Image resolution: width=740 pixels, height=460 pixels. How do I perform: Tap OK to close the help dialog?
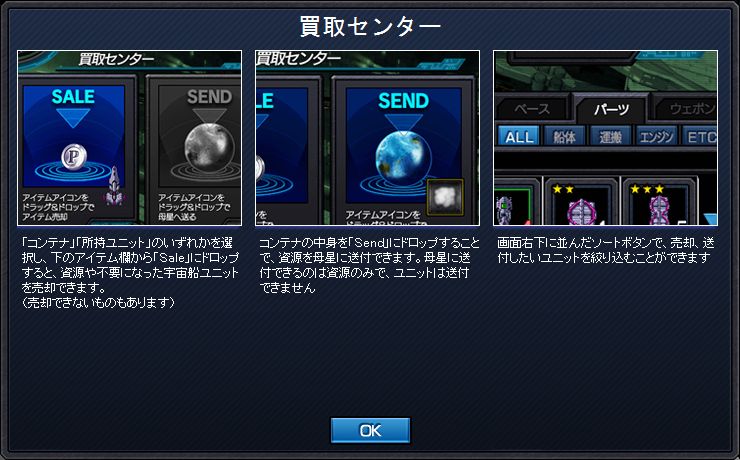tap(370, 430)
